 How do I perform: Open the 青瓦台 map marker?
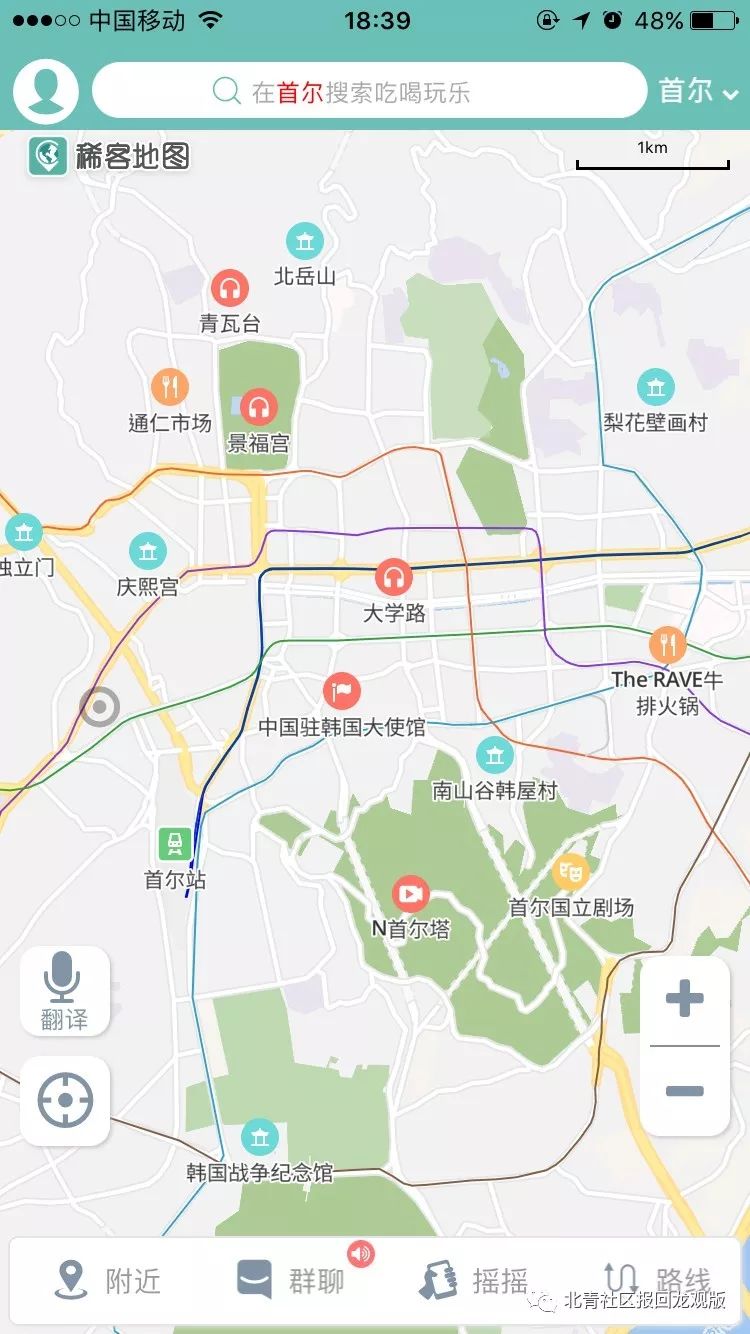coord(230,290)
